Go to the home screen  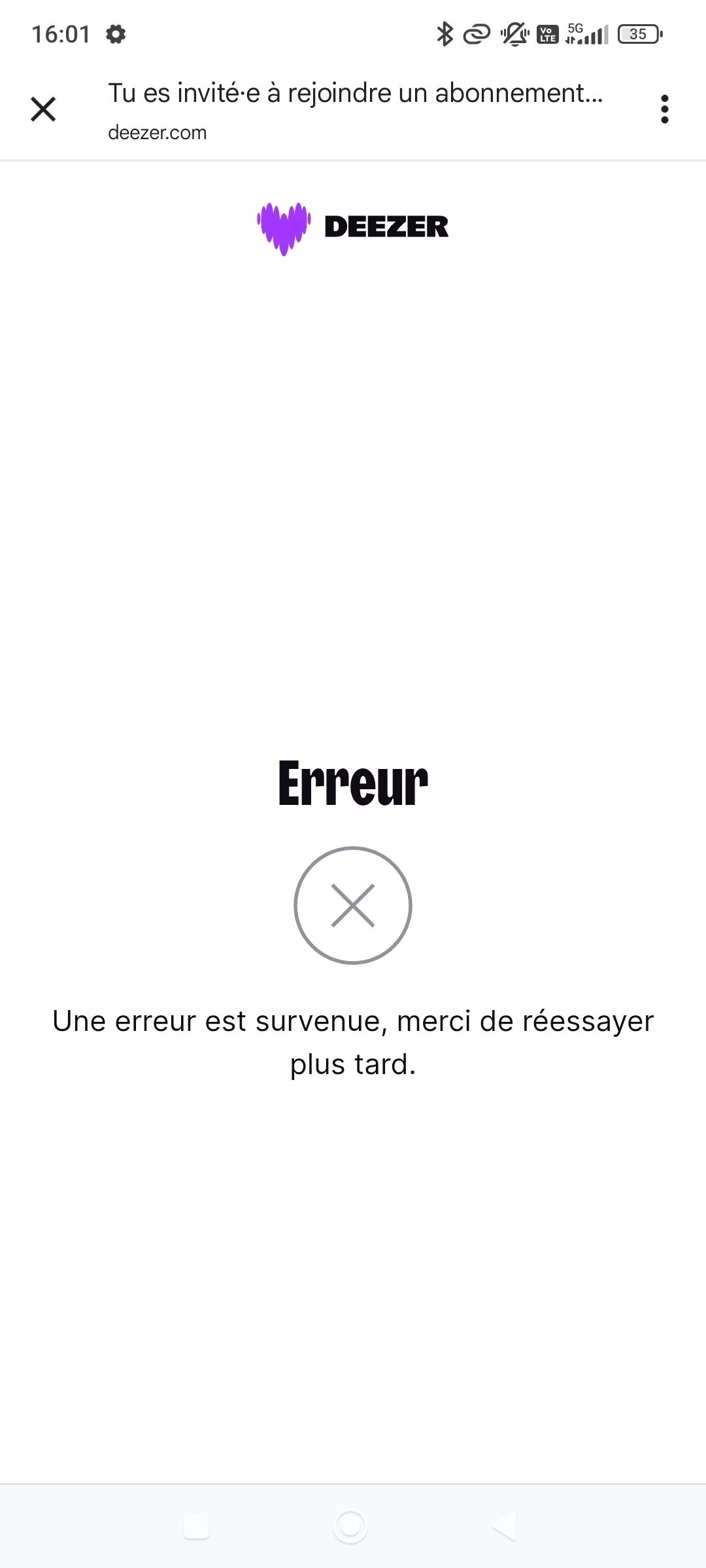[350, 1527]
